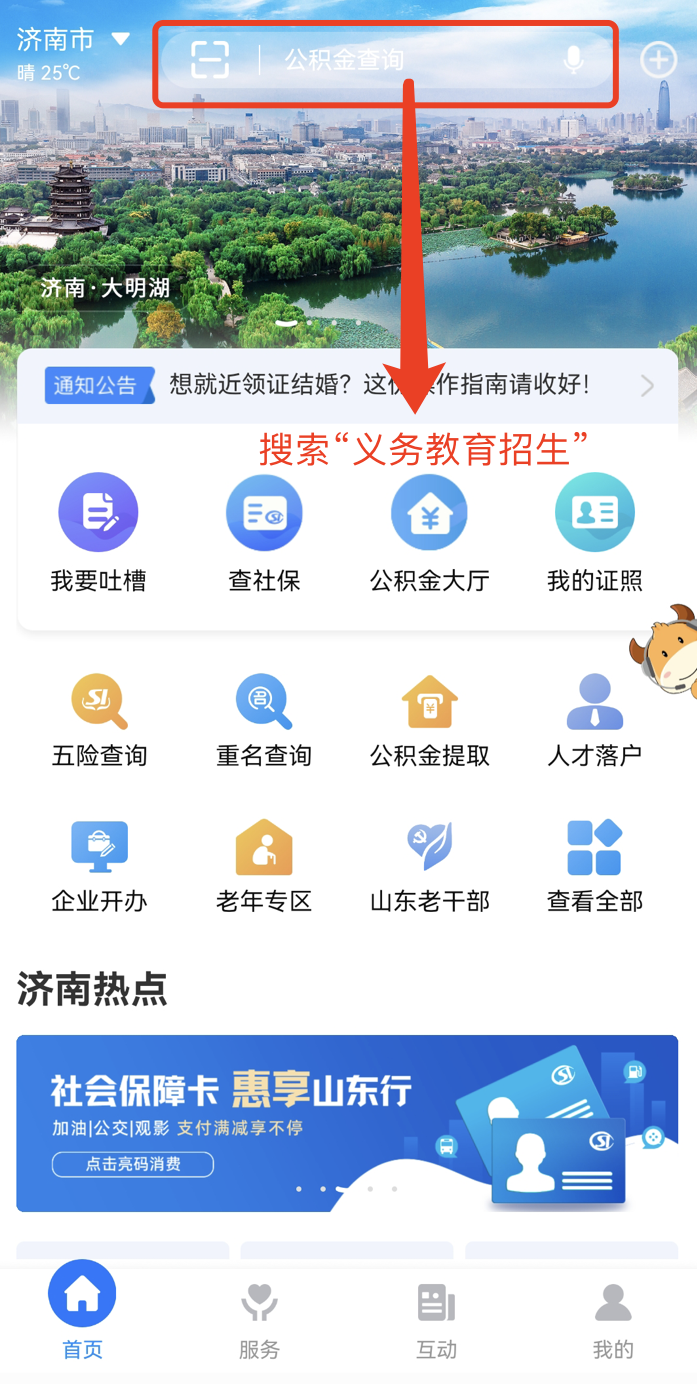Tap the 公积金查询 search field
Viewport: 697px width, 1384px height.
[400, 60]
